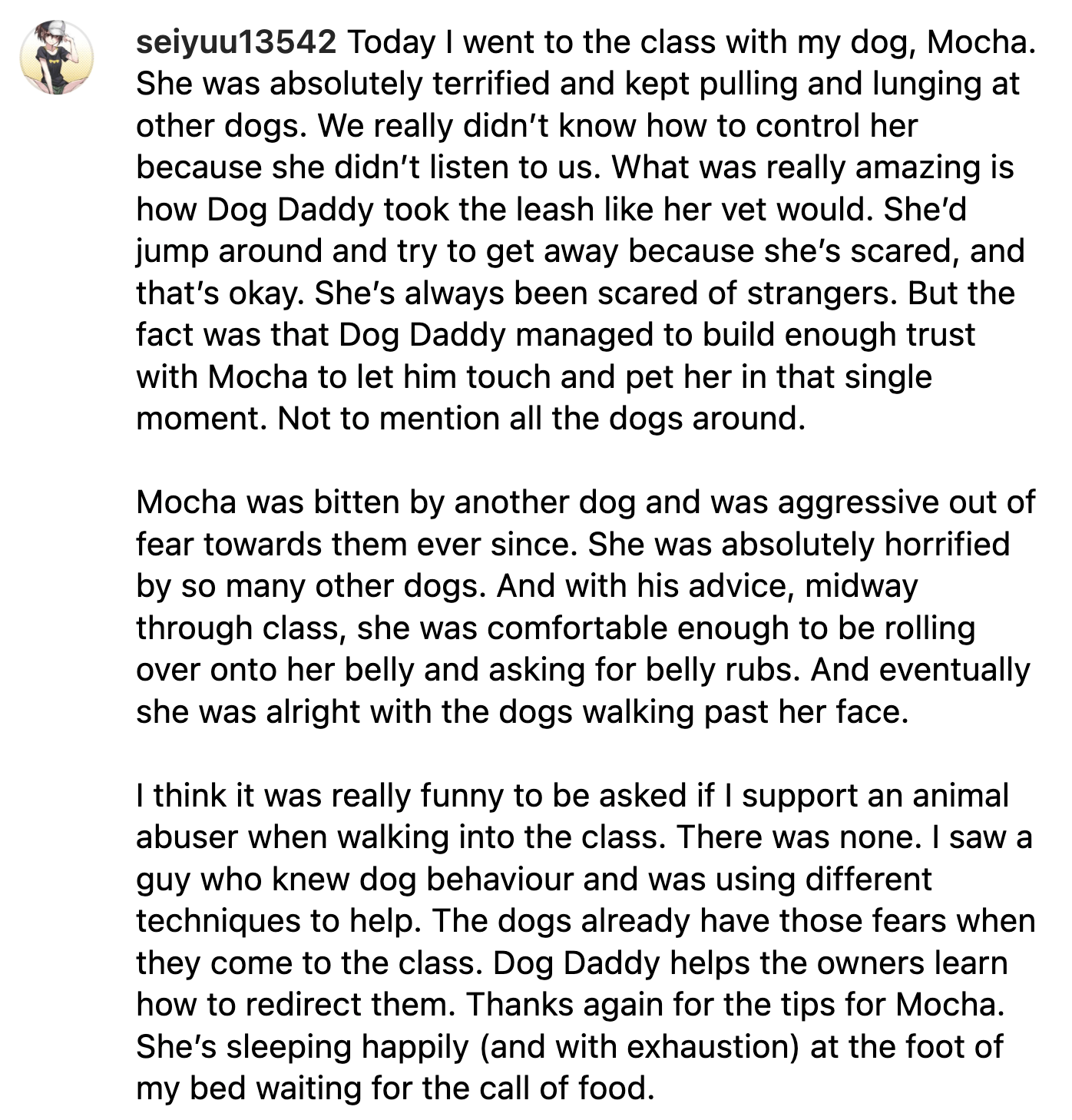Screen dimensions: 1072x1120
Task: Tap the seiyuu13542 username link
Action: pyautogui.click(x=236, y=42)
